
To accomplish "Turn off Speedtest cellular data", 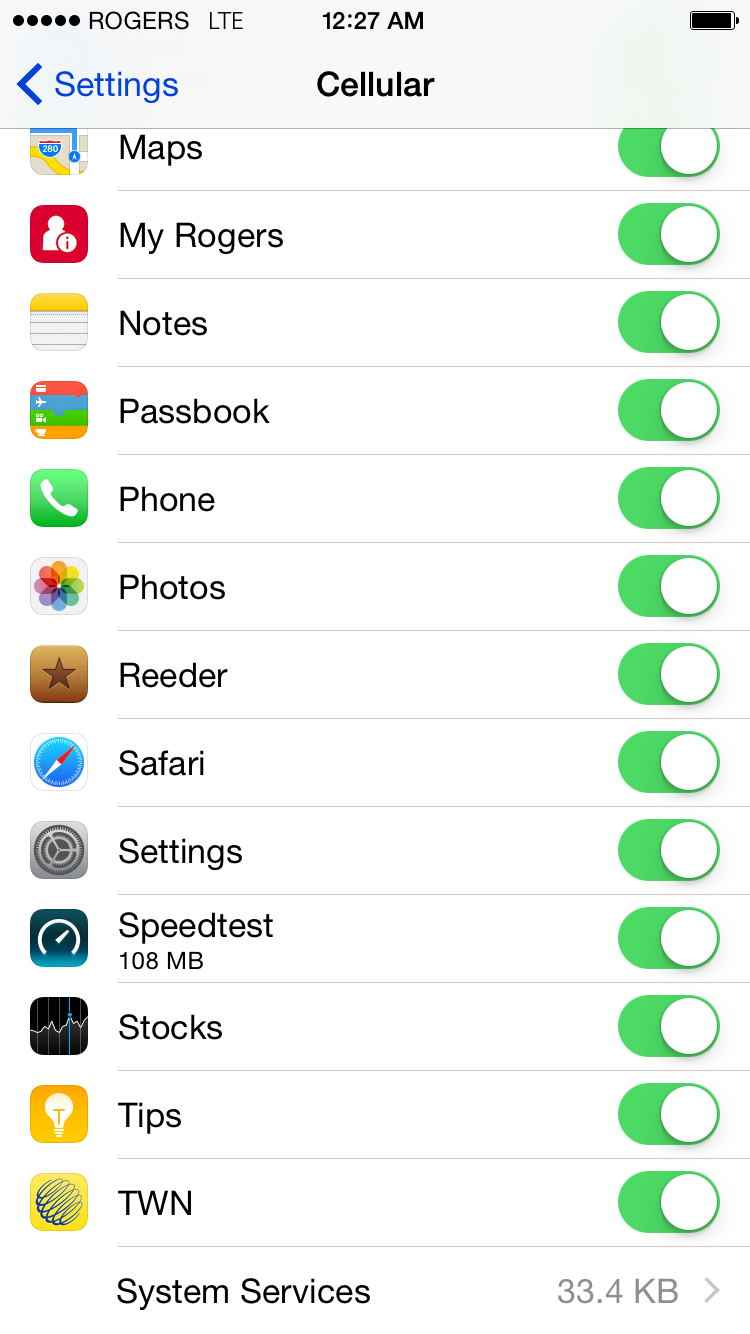I will tap(669, 939).
